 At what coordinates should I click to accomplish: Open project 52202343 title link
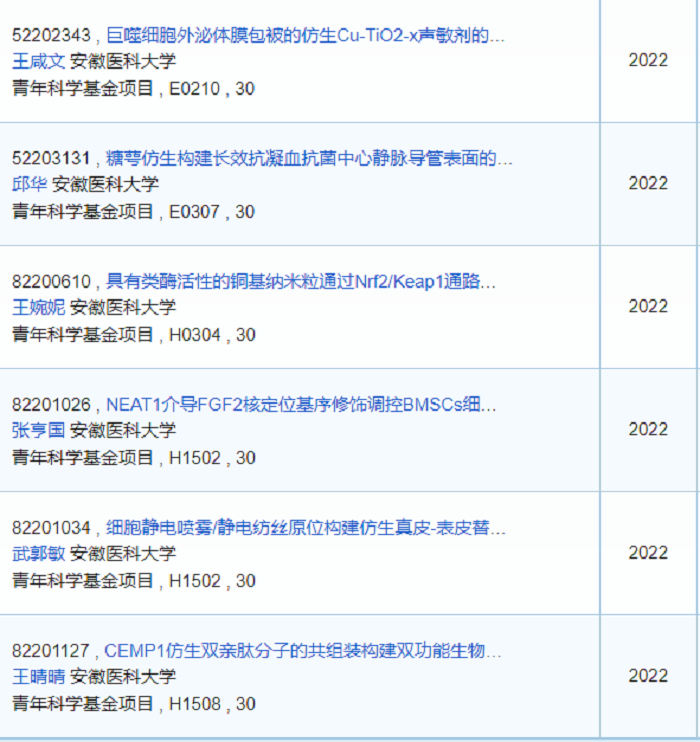(305, 37)
